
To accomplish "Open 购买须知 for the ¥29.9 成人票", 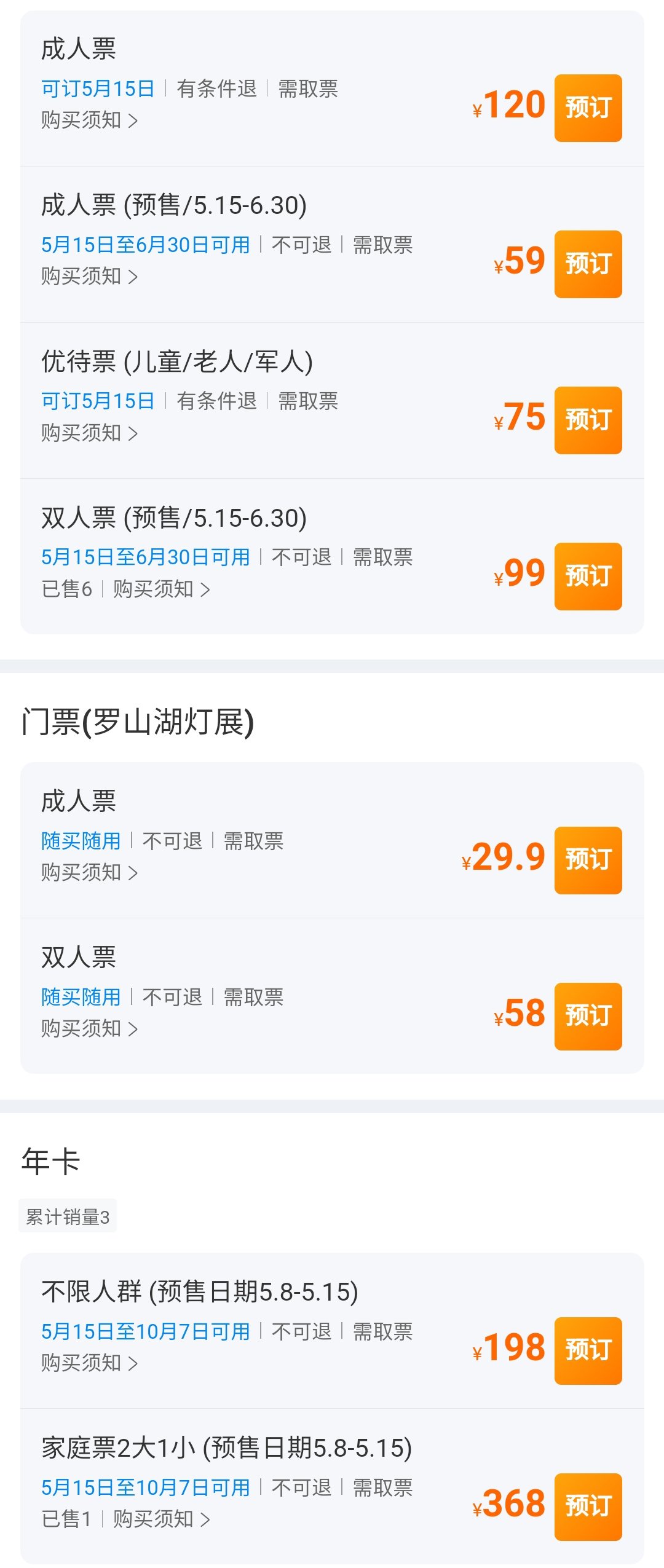I will pos(89,873).
